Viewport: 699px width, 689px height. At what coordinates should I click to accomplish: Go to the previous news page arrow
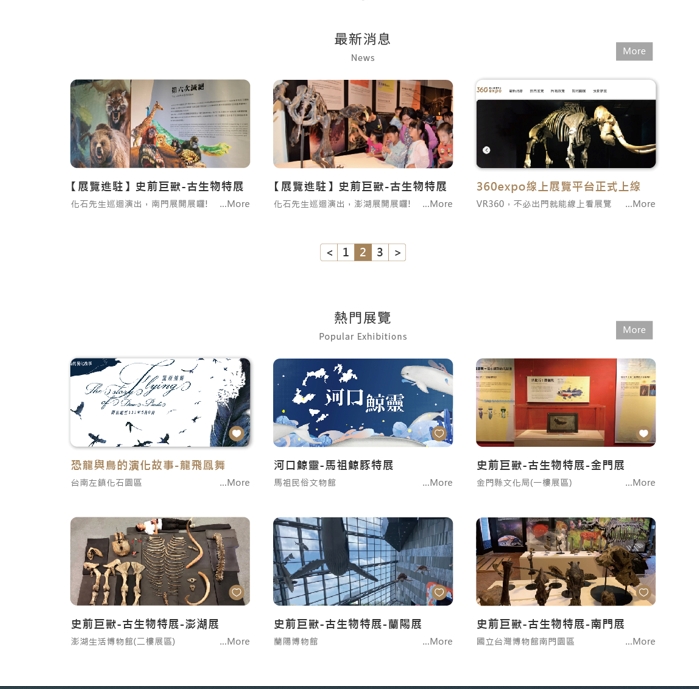point(329,253)
